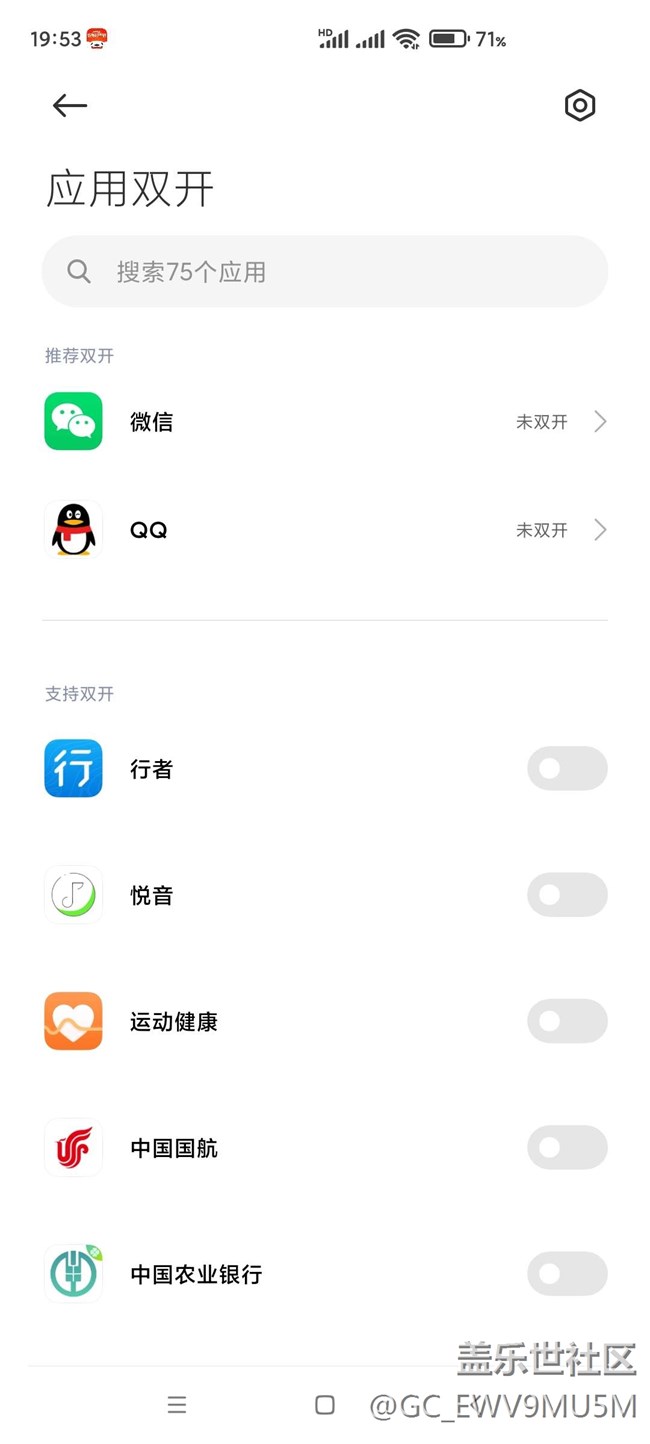
Task: Open the QQ dual app row
Action: pyautogui.click(x=325, y=530)
